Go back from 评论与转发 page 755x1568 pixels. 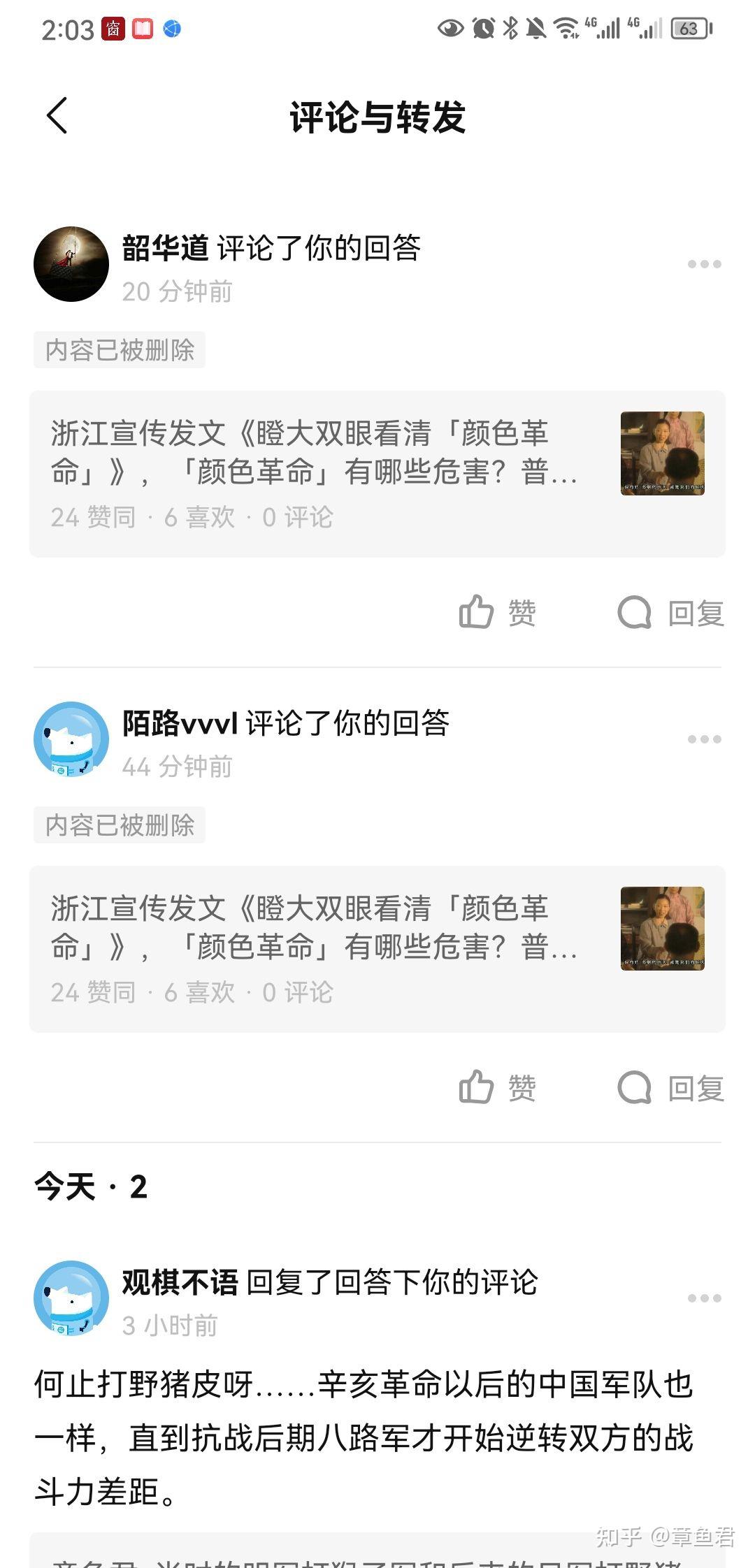coord(57,115)
